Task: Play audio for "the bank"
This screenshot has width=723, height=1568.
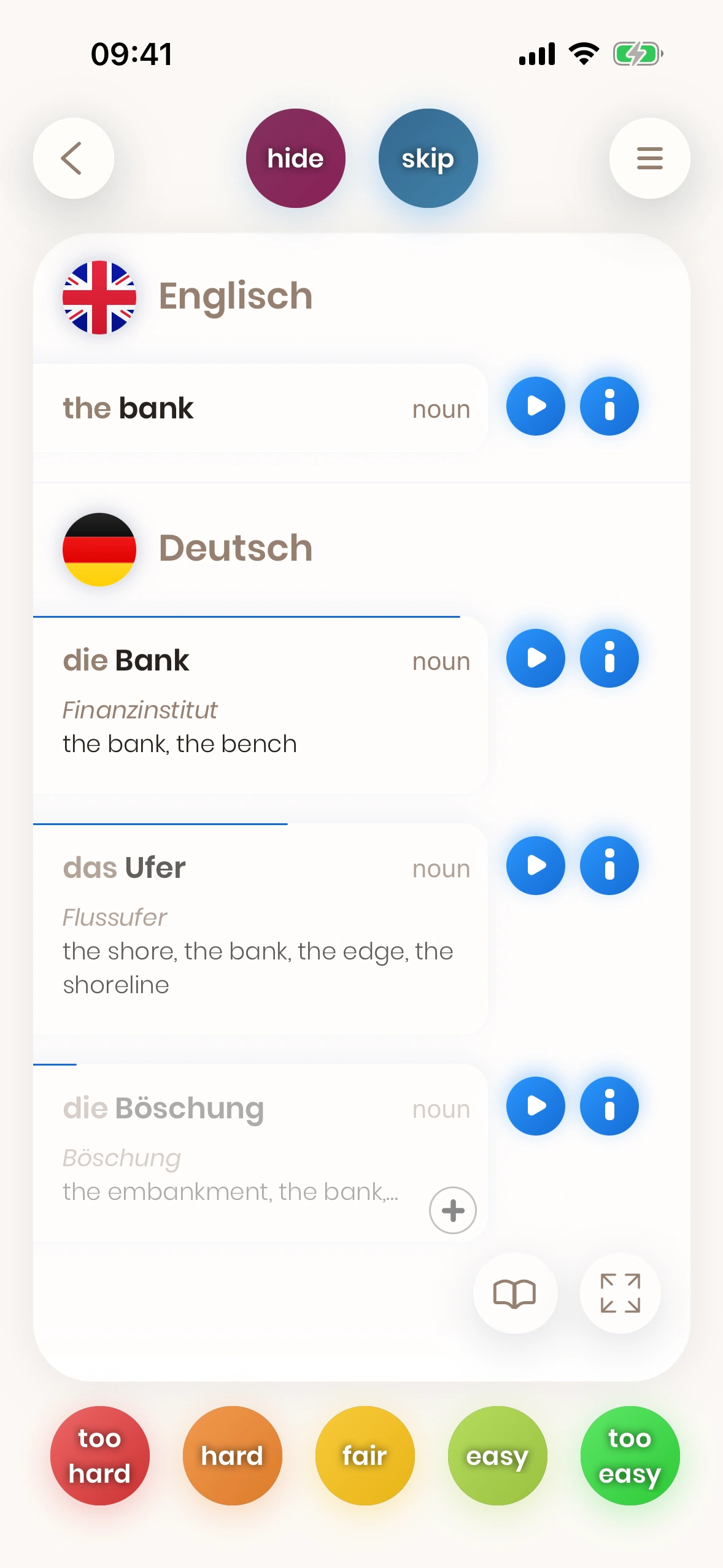Action: (x=535, y=406)
